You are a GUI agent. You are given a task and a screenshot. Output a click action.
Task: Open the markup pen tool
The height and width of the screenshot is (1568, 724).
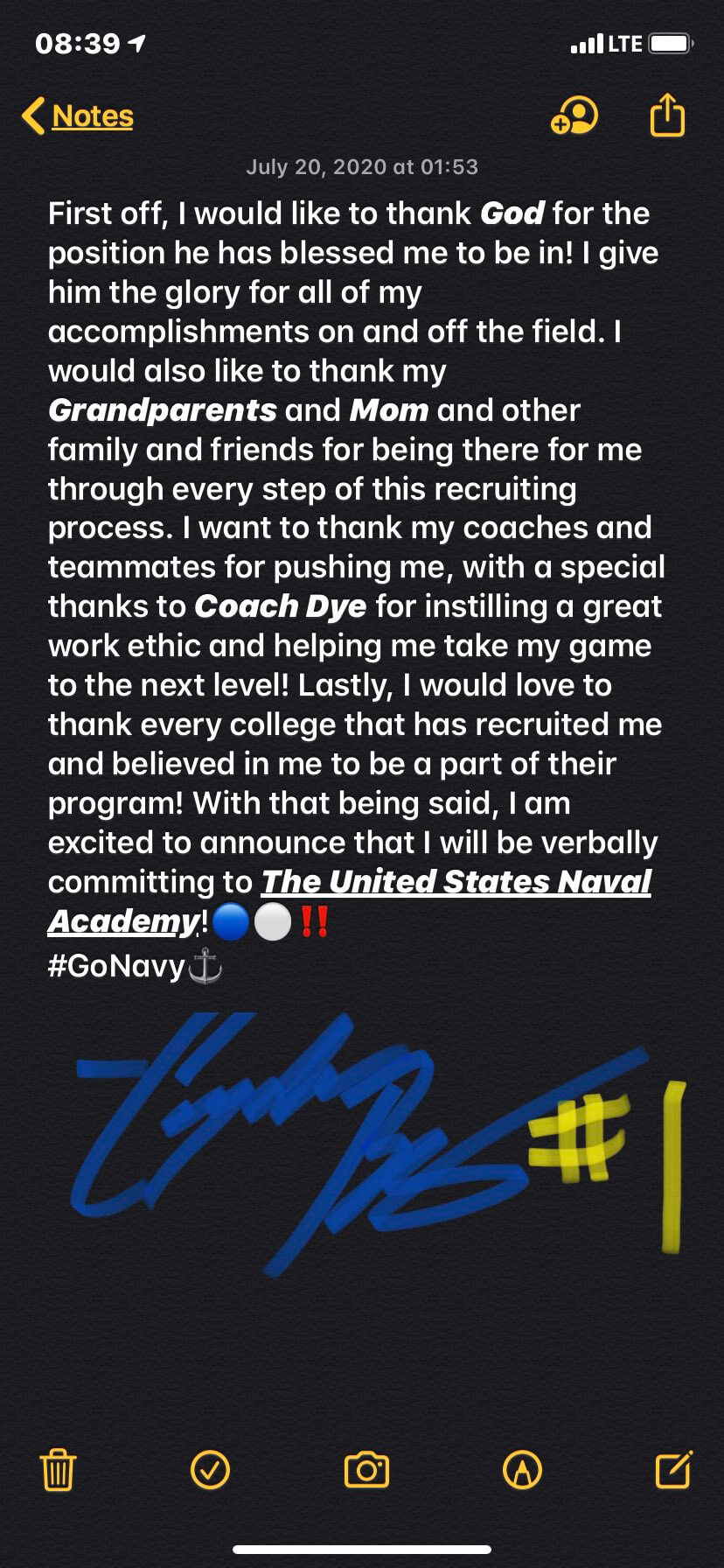522,1469
